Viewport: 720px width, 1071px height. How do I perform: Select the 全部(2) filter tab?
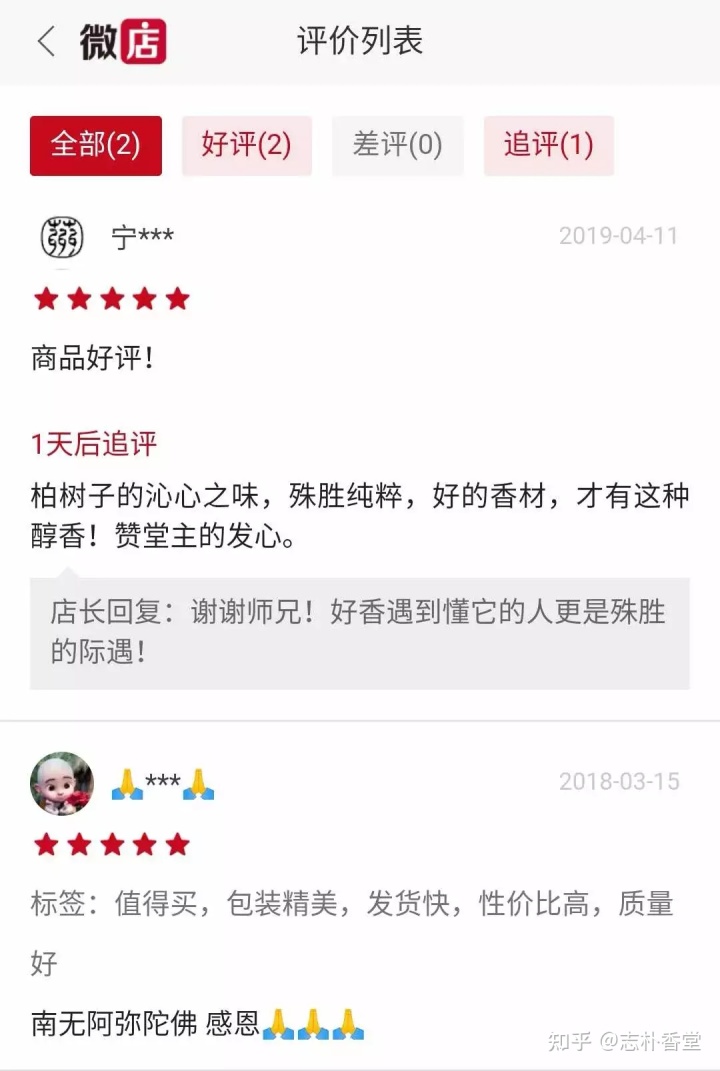point(95,145)
